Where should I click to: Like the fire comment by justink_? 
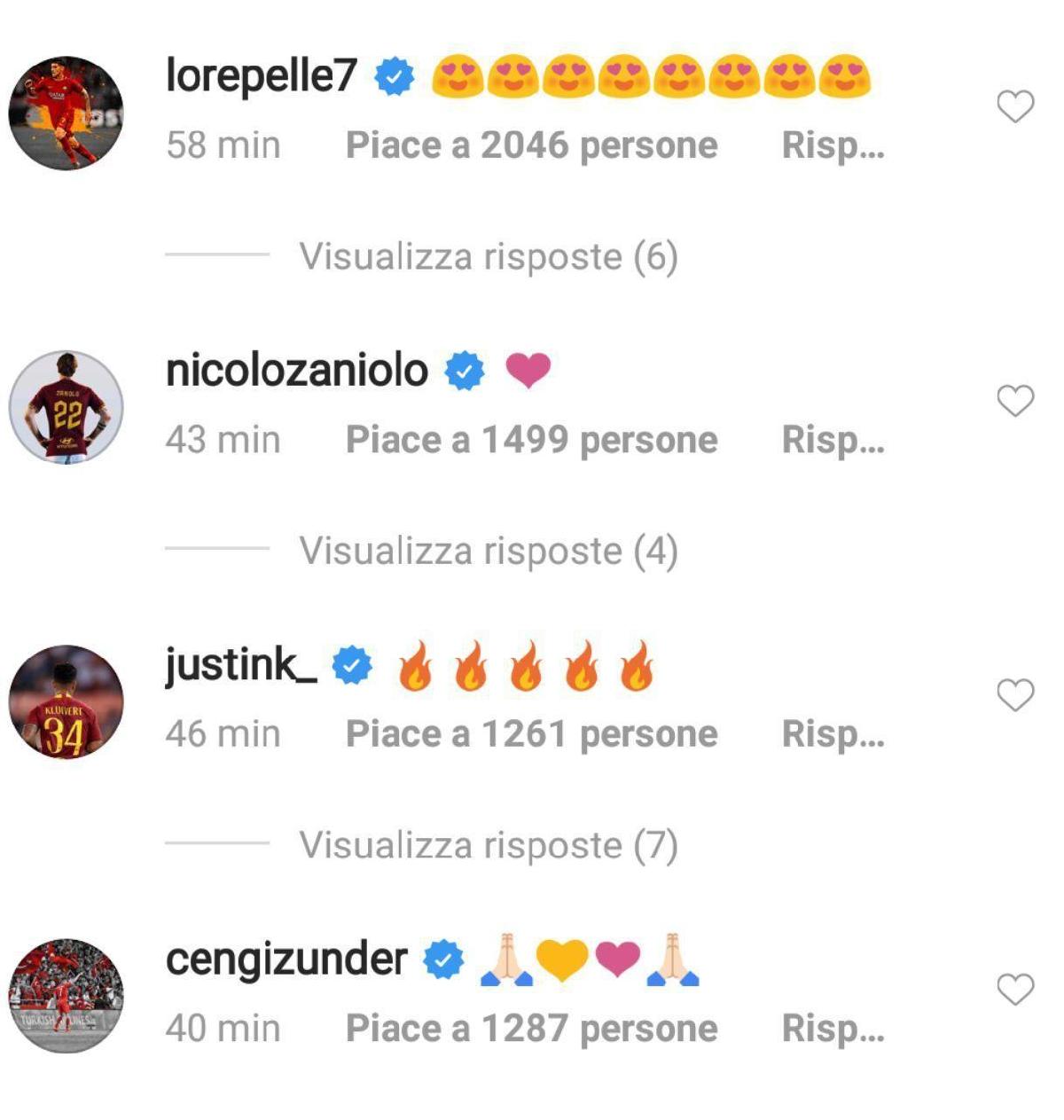1015,695
